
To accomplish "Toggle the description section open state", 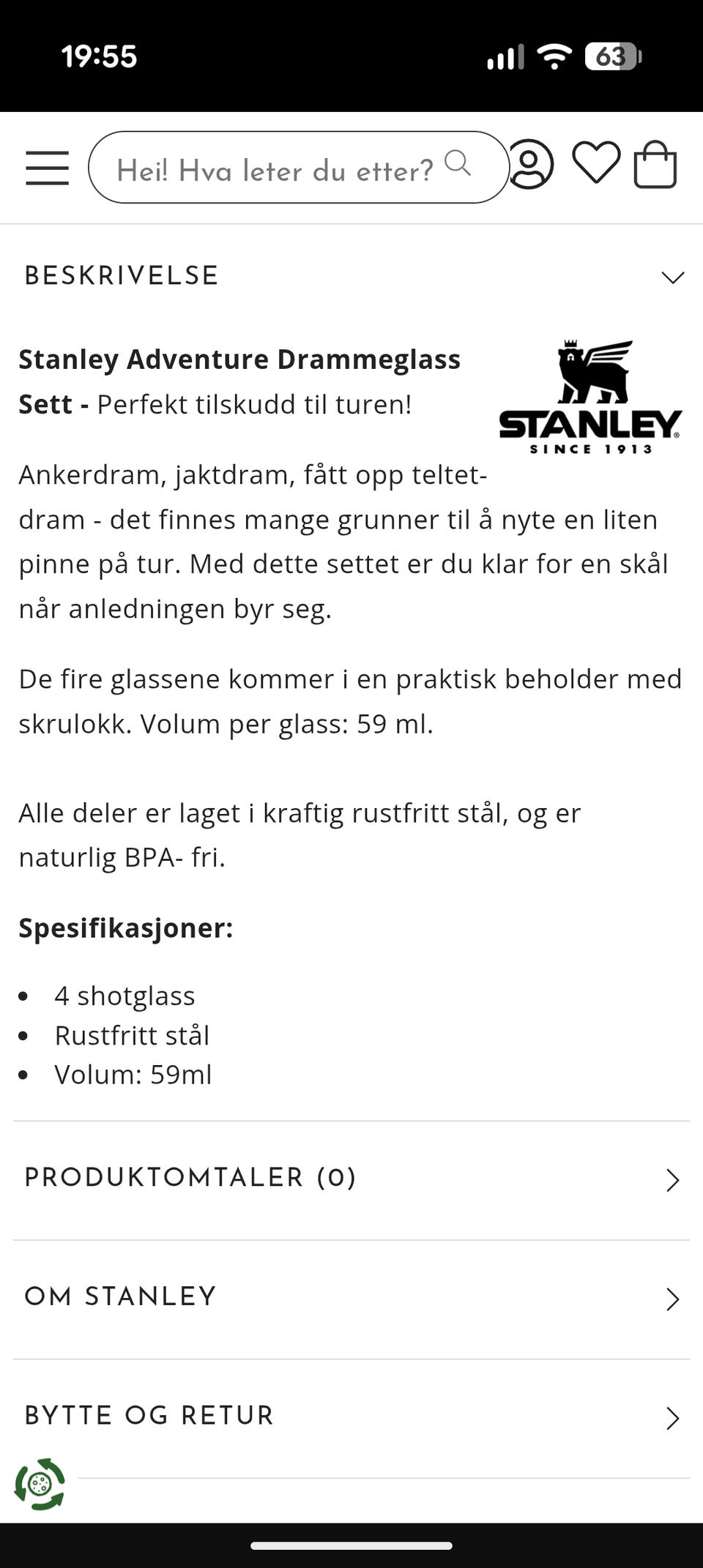I will coord(351,275).
